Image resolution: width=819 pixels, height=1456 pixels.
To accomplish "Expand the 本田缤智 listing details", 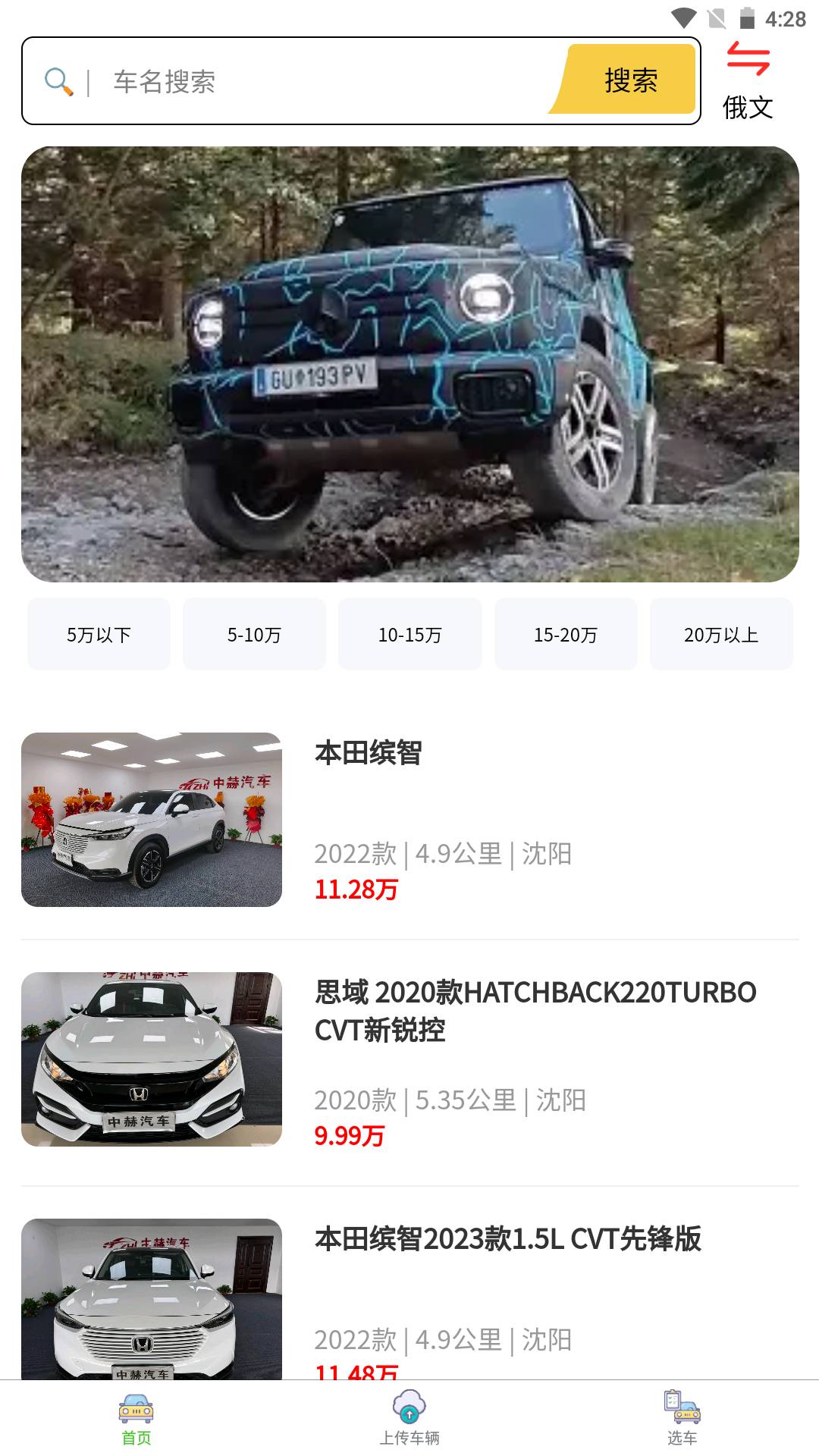I will click(x=409, y=817).
